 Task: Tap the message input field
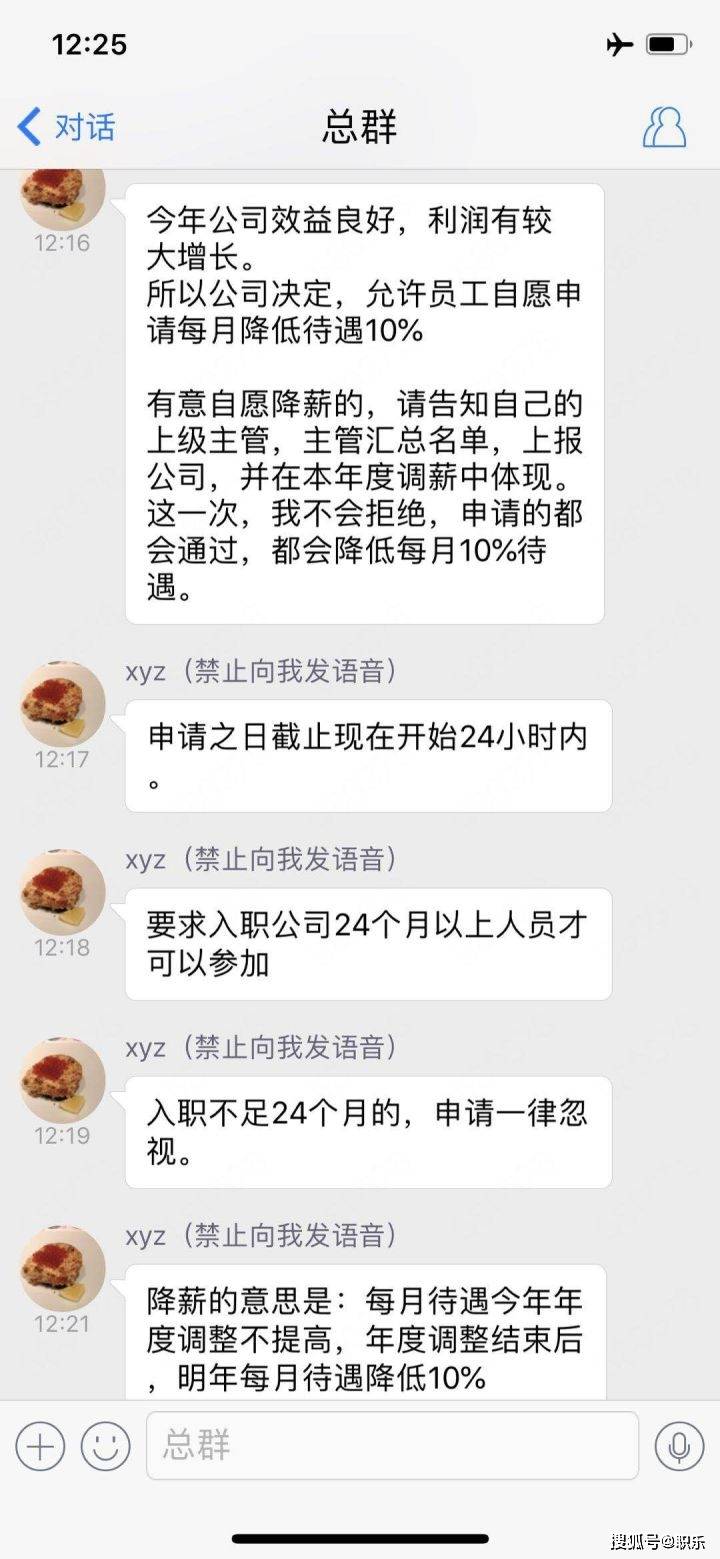(390, 1446)
